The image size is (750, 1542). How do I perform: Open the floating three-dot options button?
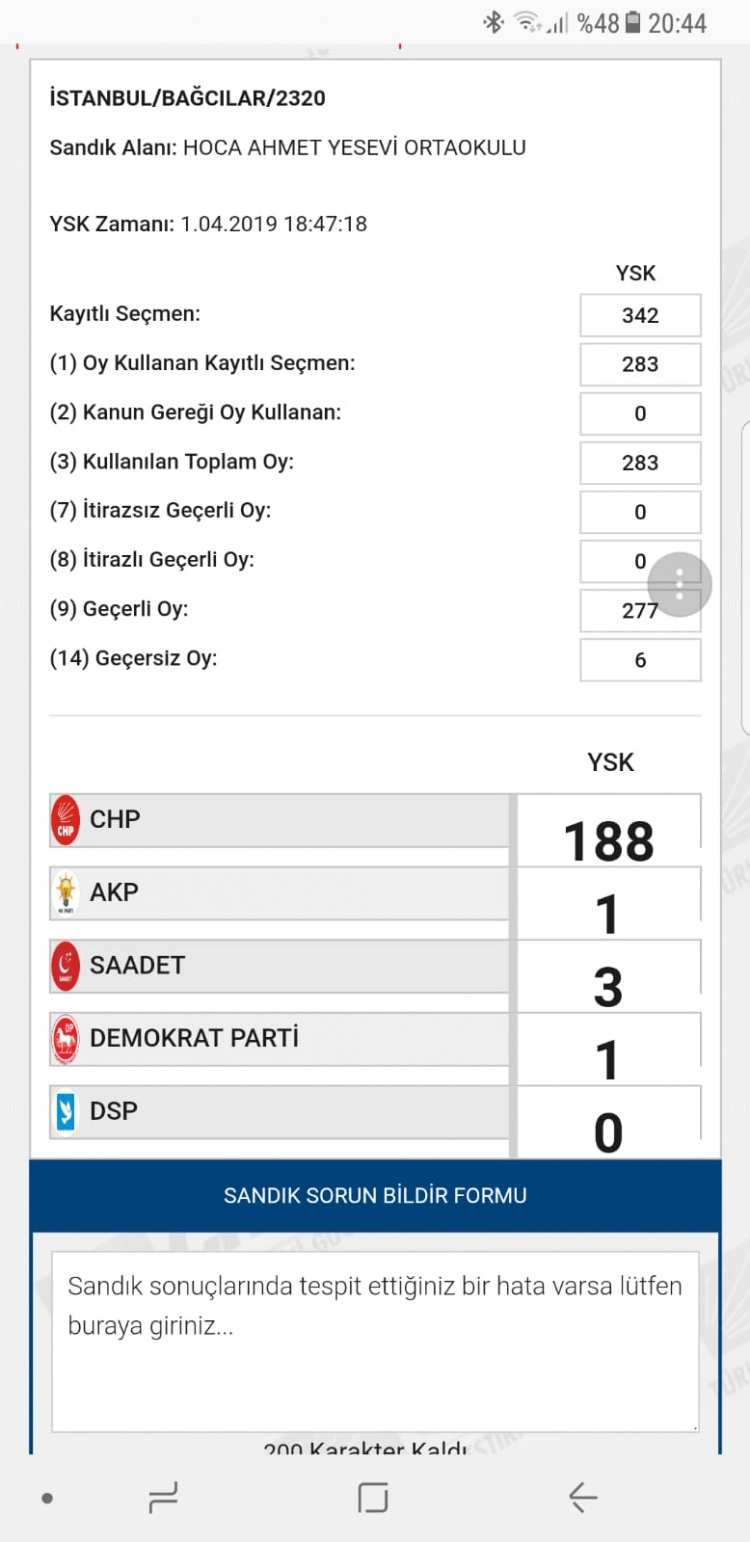click(x=679, y=583)
